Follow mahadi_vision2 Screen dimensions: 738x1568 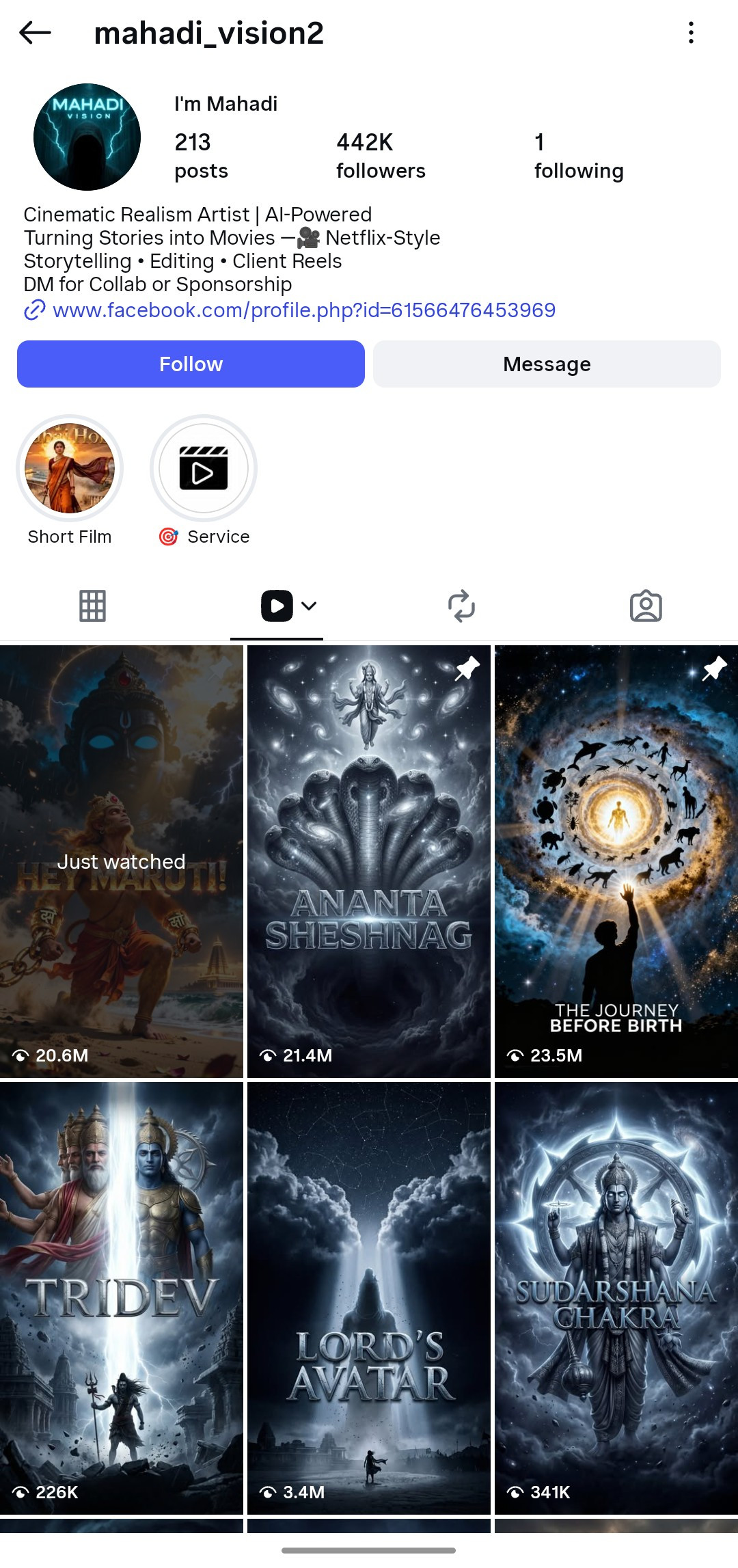pyautogui.click(x=191, y=364)
